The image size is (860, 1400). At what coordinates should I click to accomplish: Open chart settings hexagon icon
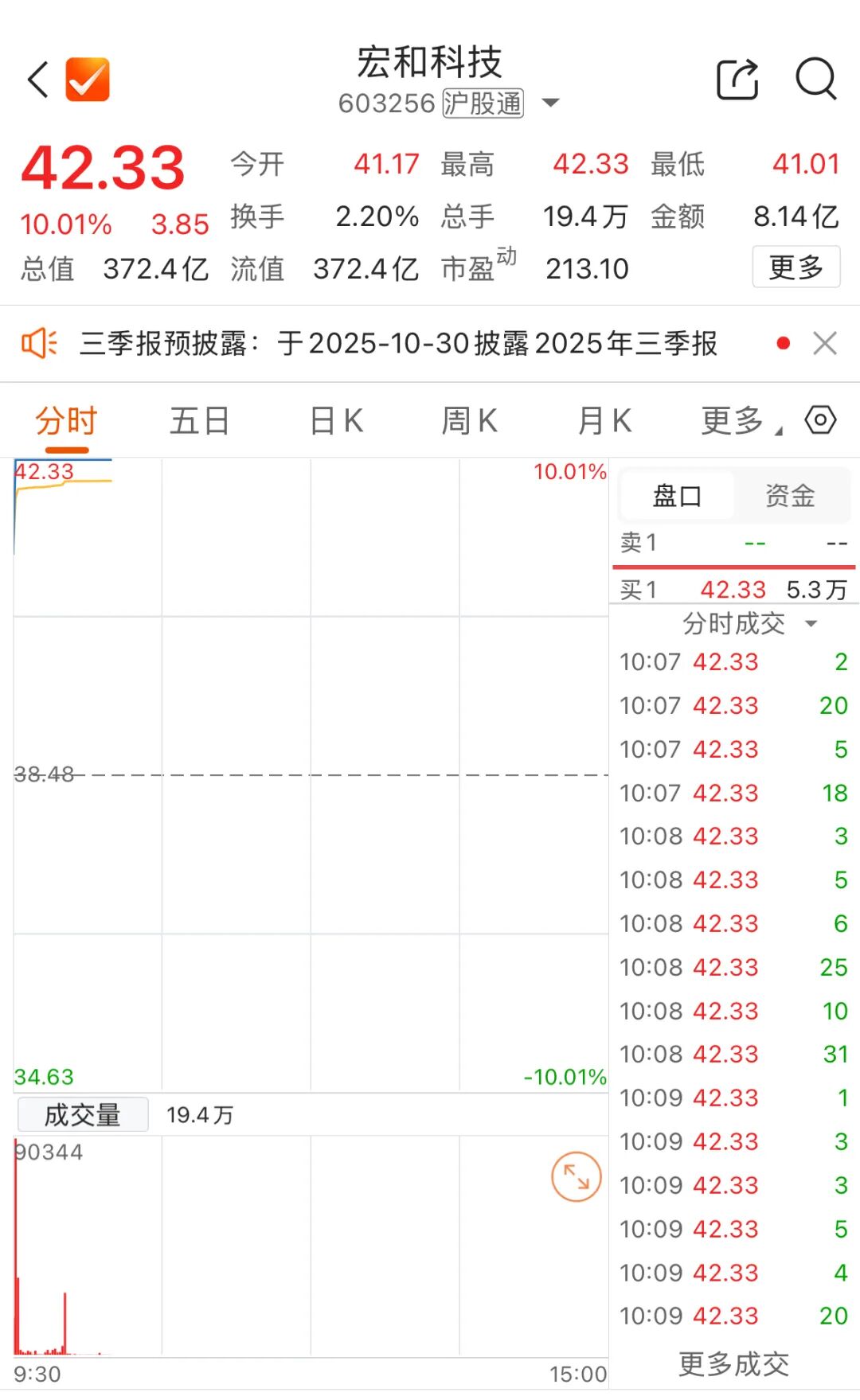pos(820,419)
